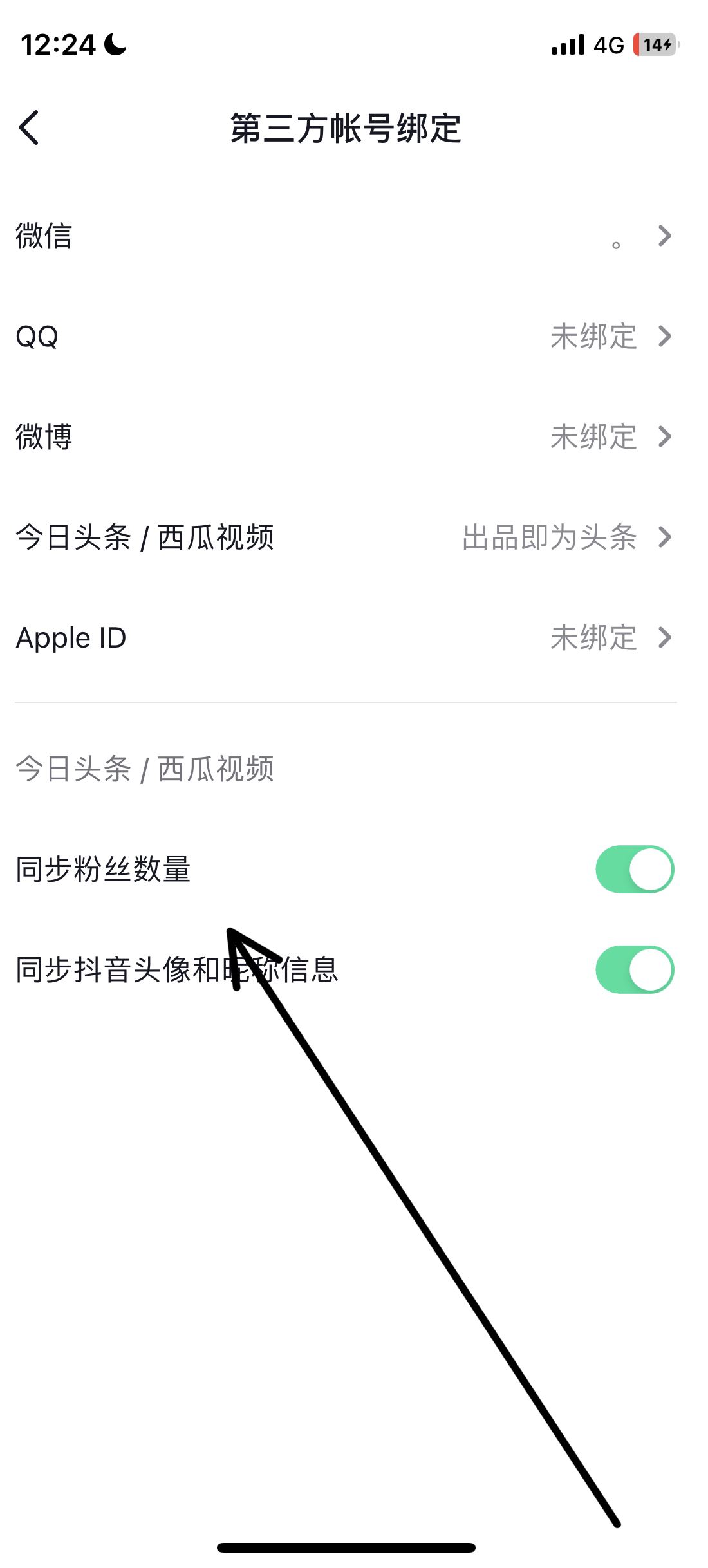Click the clock showing 12:24
This screenshot has height=1568, width=708.
pos(57,44)
